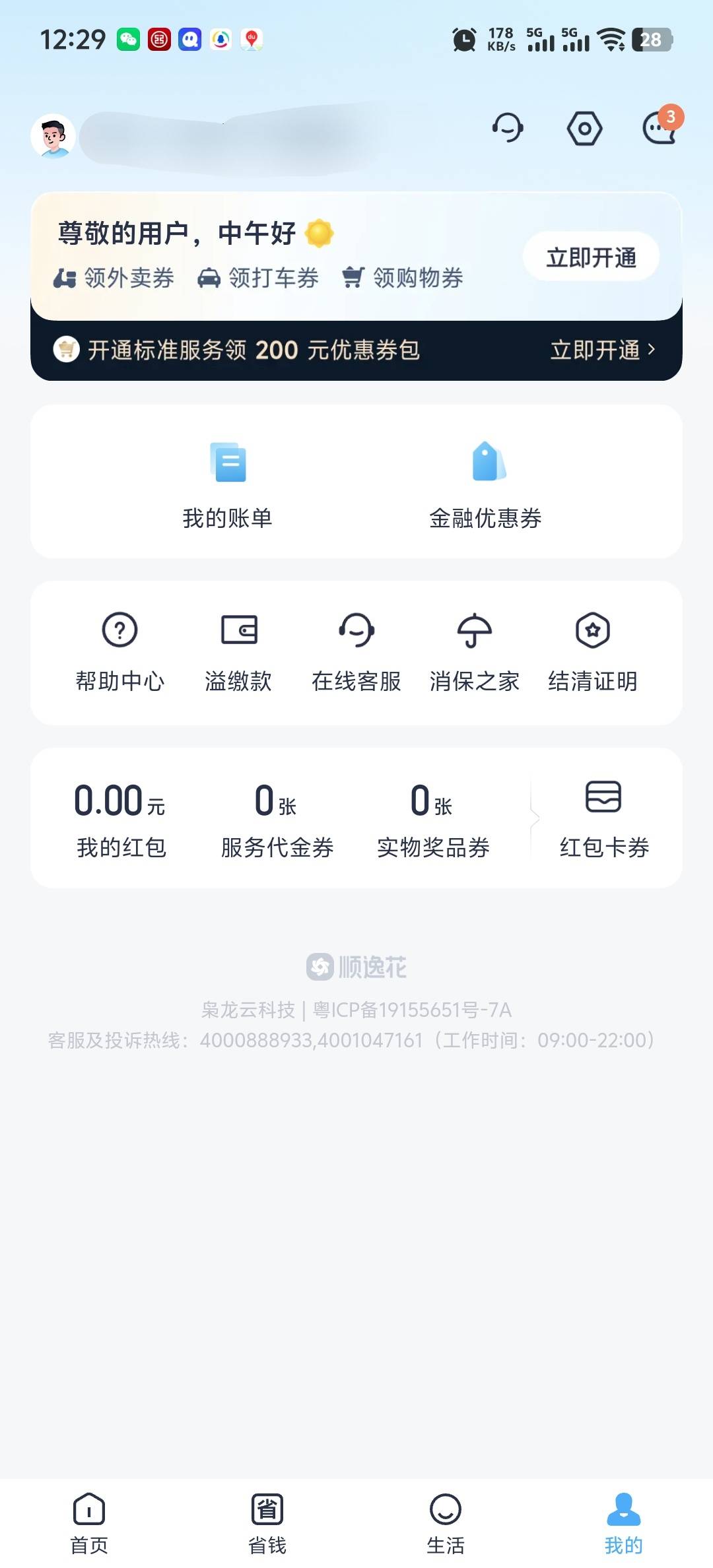Image resolution: width=713 pixels, height=1568 pixels.
Task: Open 结清证明
Action: coord(593,652)
